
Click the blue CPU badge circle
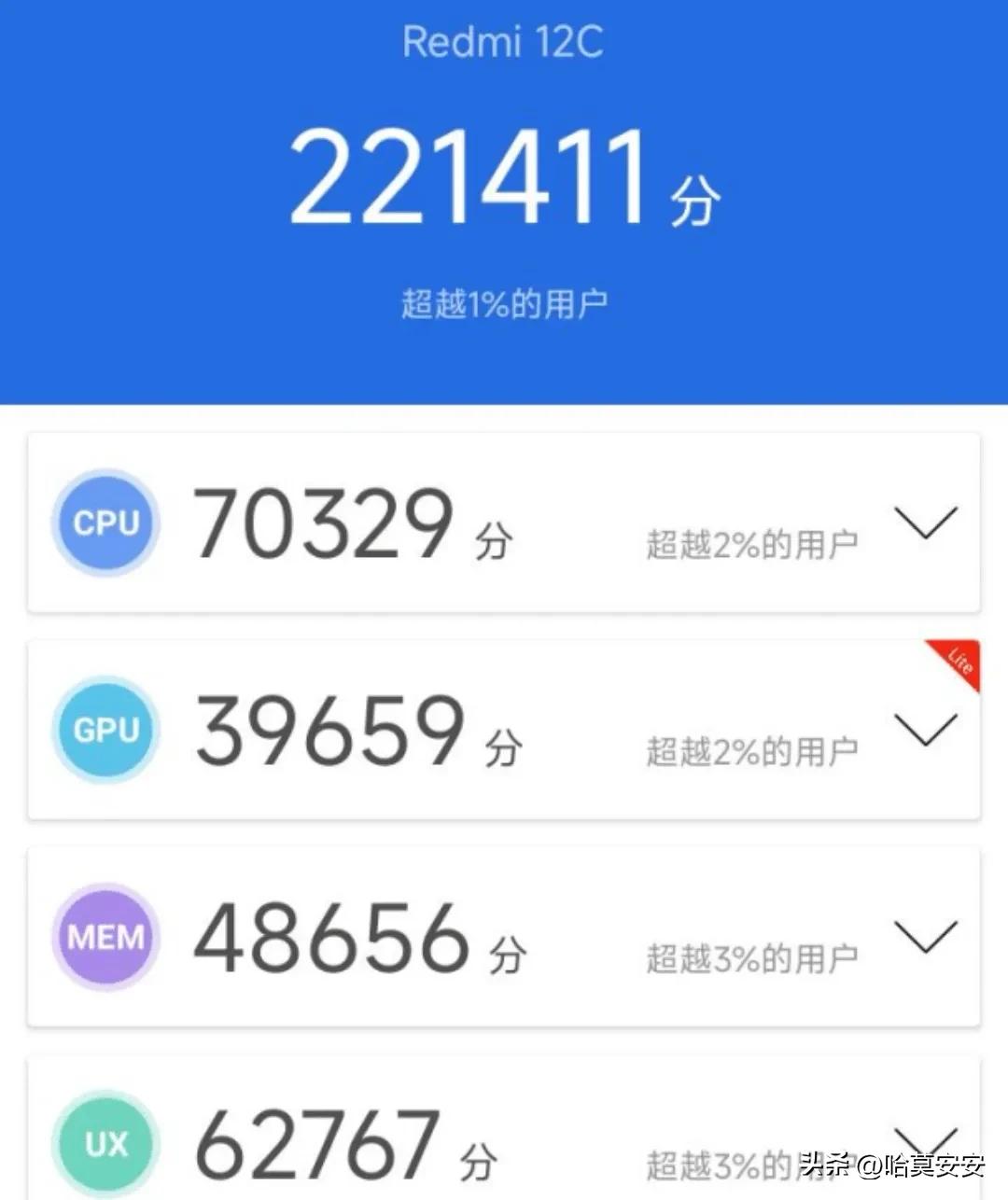point(105,523)
